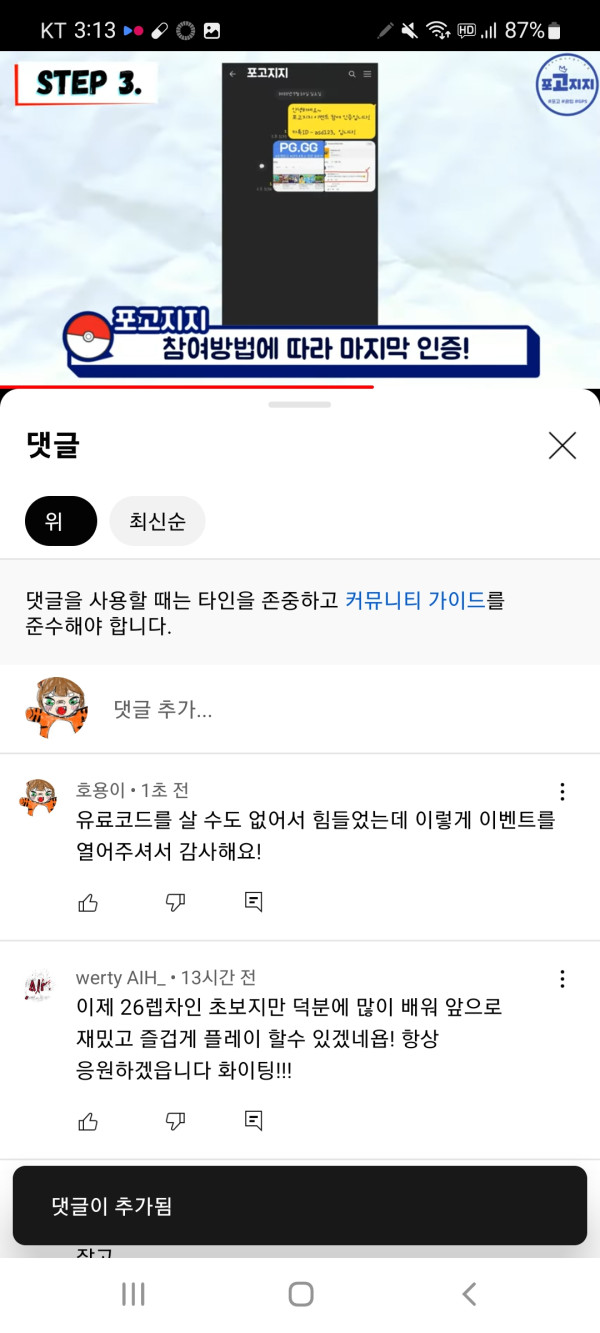The image size is (600, 1333).
Task: Reply to werty AIH_'s comment
Action: tap(254, 1120)
